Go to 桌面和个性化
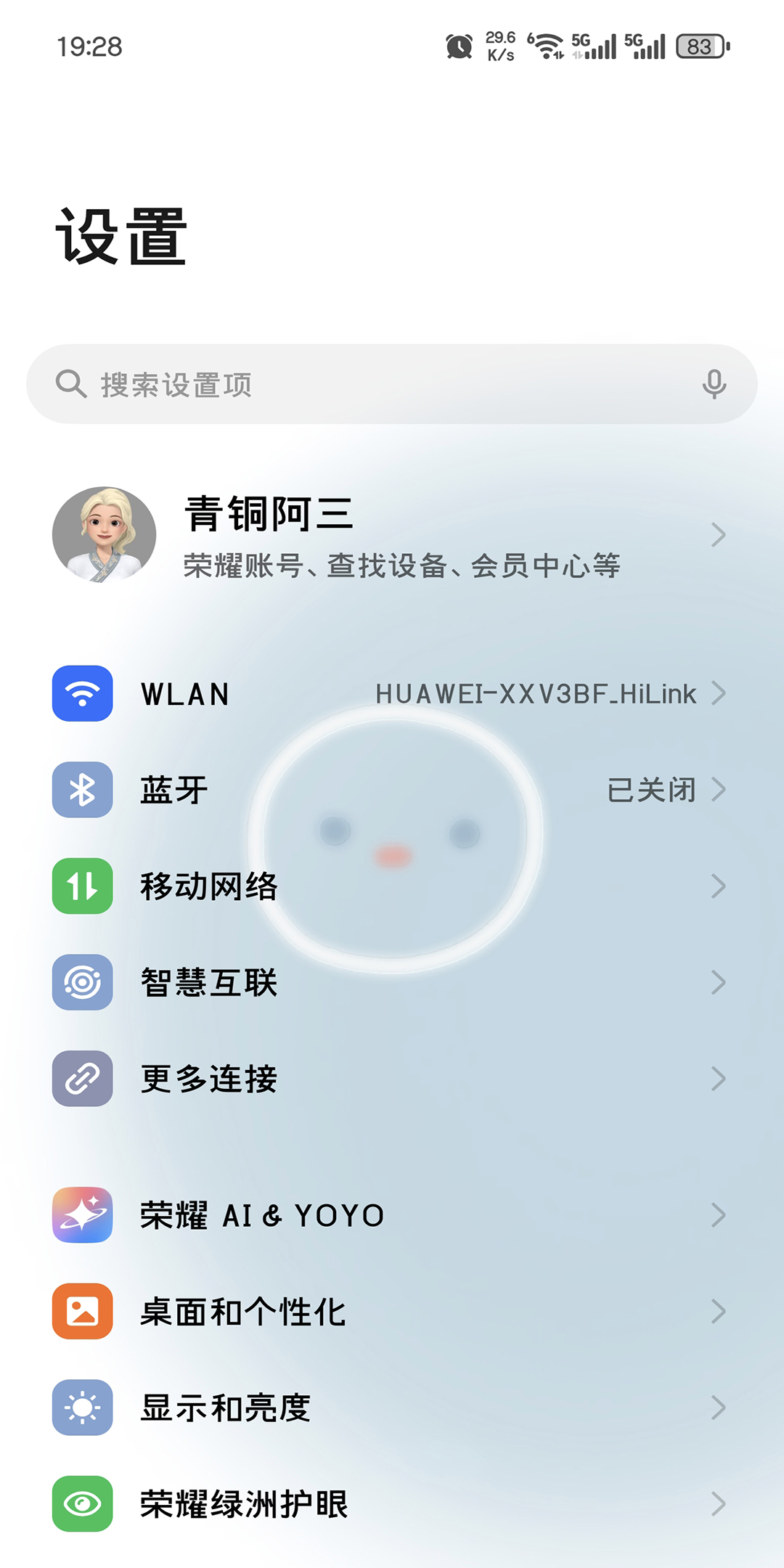 pyautogui.click(x=392, y=1312)
